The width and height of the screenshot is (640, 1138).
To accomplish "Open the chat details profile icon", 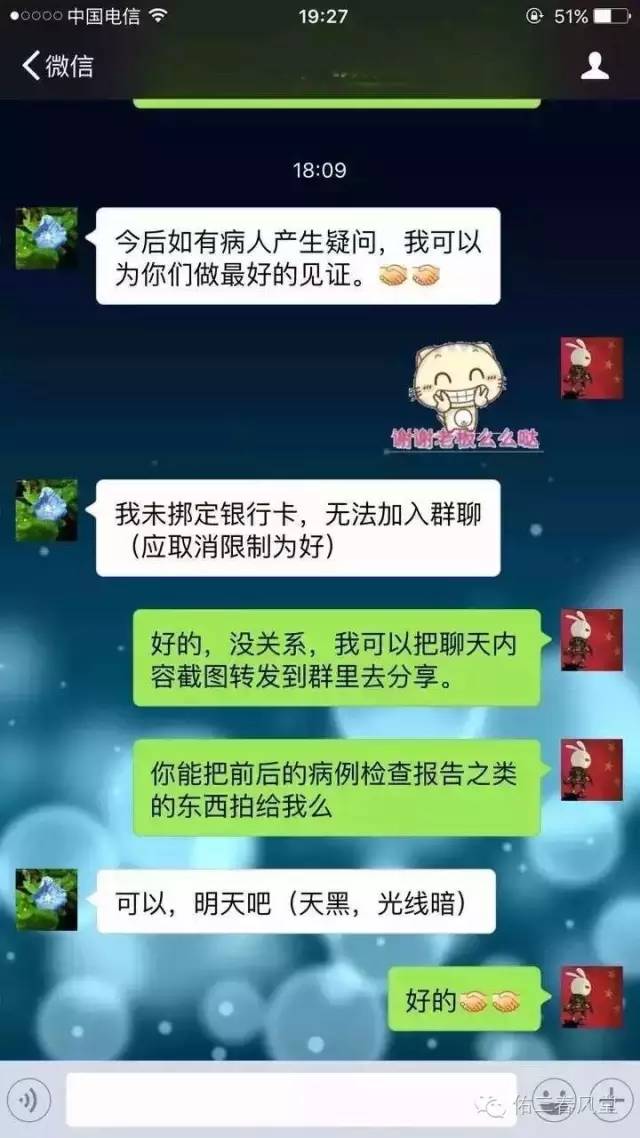I will tap(595, 67).
